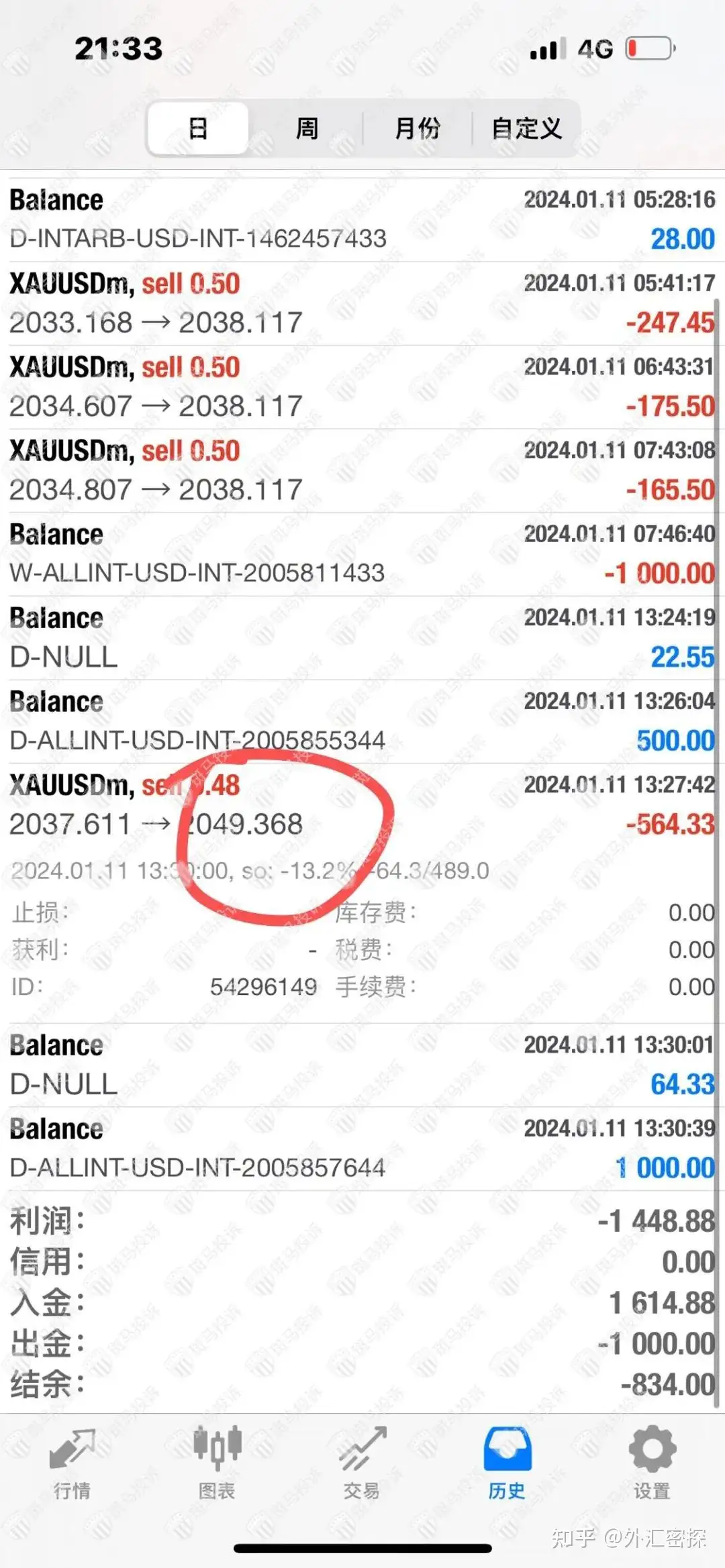Expand the XAUUSDm sell trade at 07:43:08

[x=362, y=470]
